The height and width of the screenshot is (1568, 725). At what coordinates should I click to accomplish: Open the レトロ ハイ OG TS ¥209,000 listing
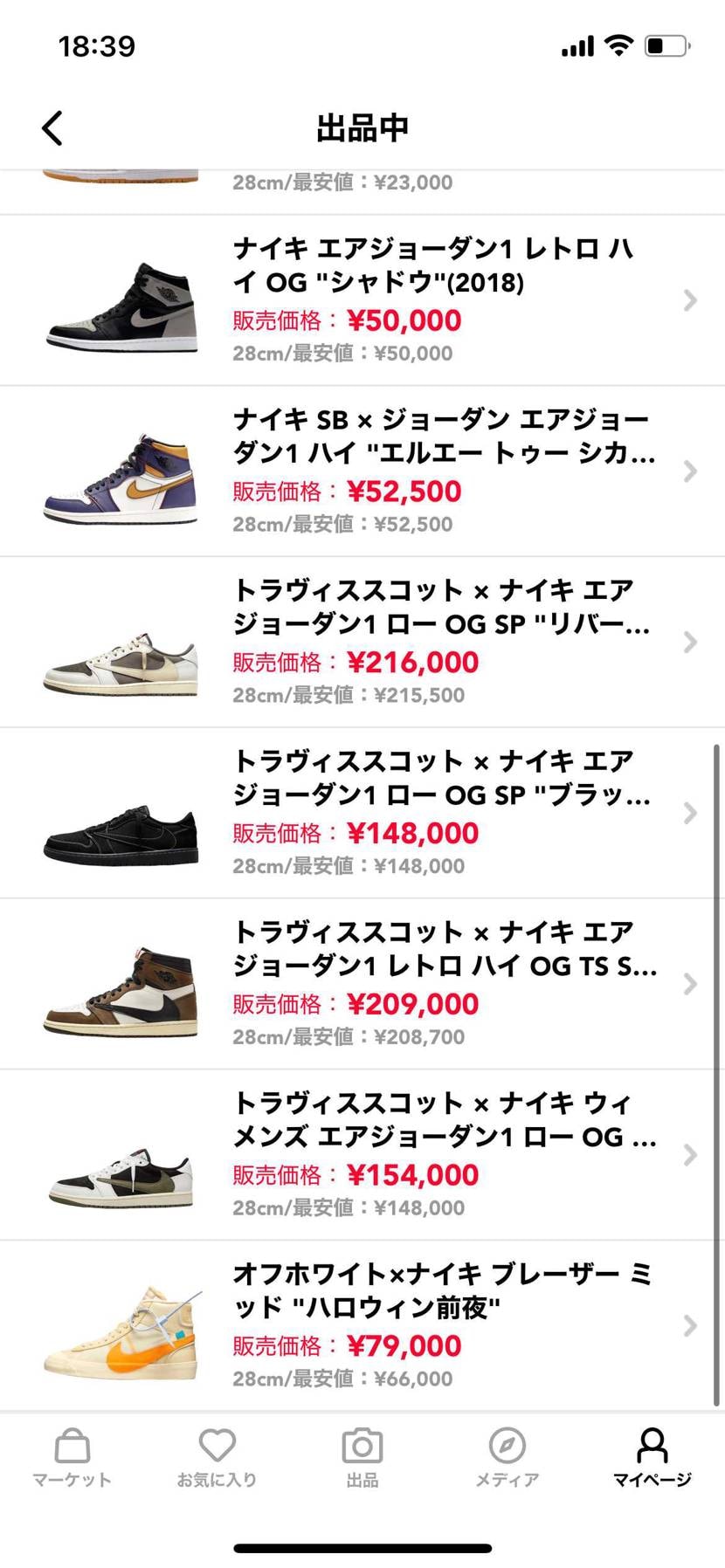pyautogui.click(x=362, y=984)
